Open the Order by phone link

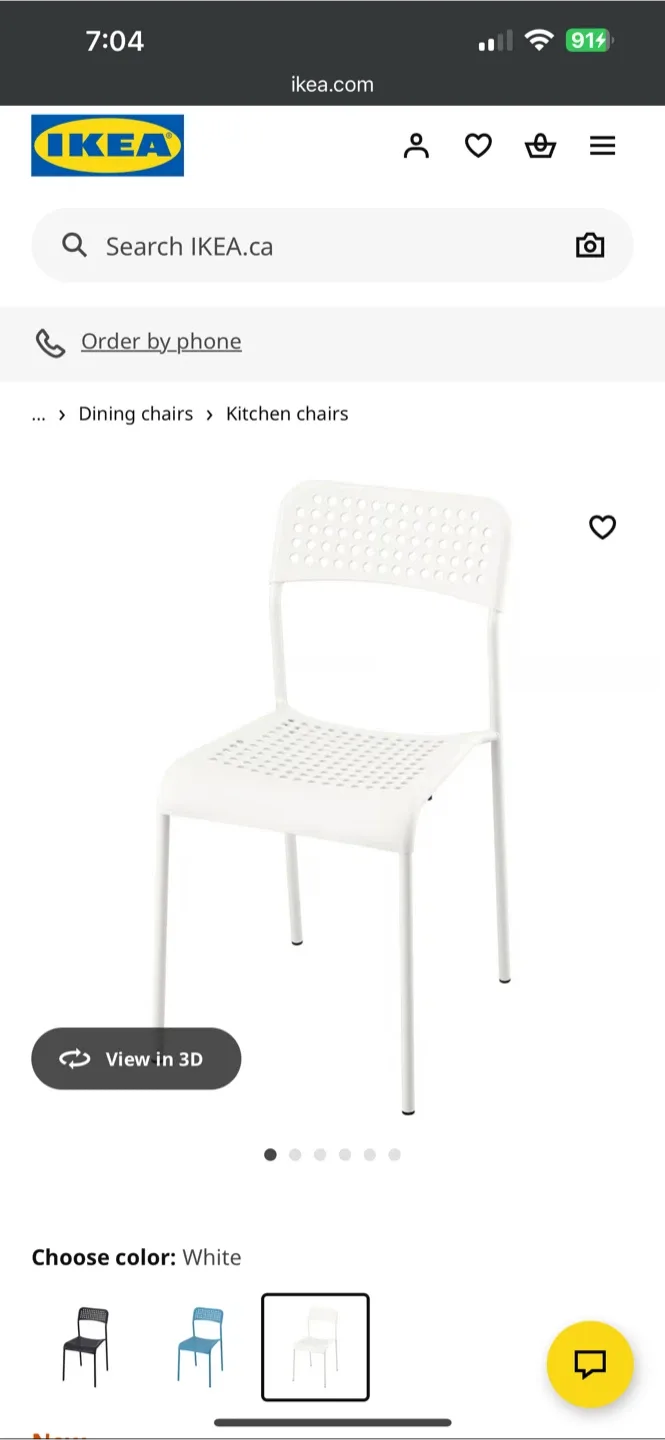[x=161, y=342]
